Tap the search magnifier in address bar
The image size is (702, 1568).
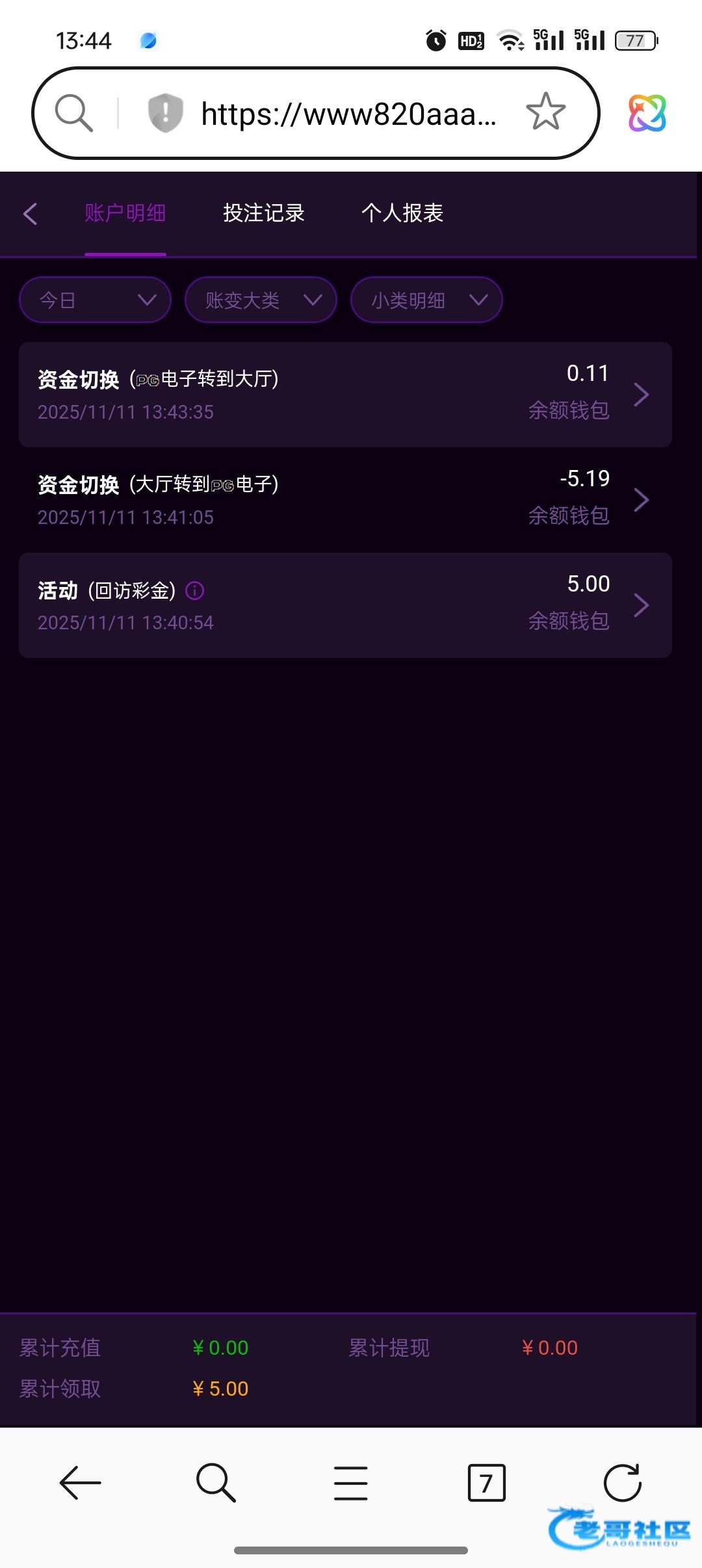pos(74,113)
